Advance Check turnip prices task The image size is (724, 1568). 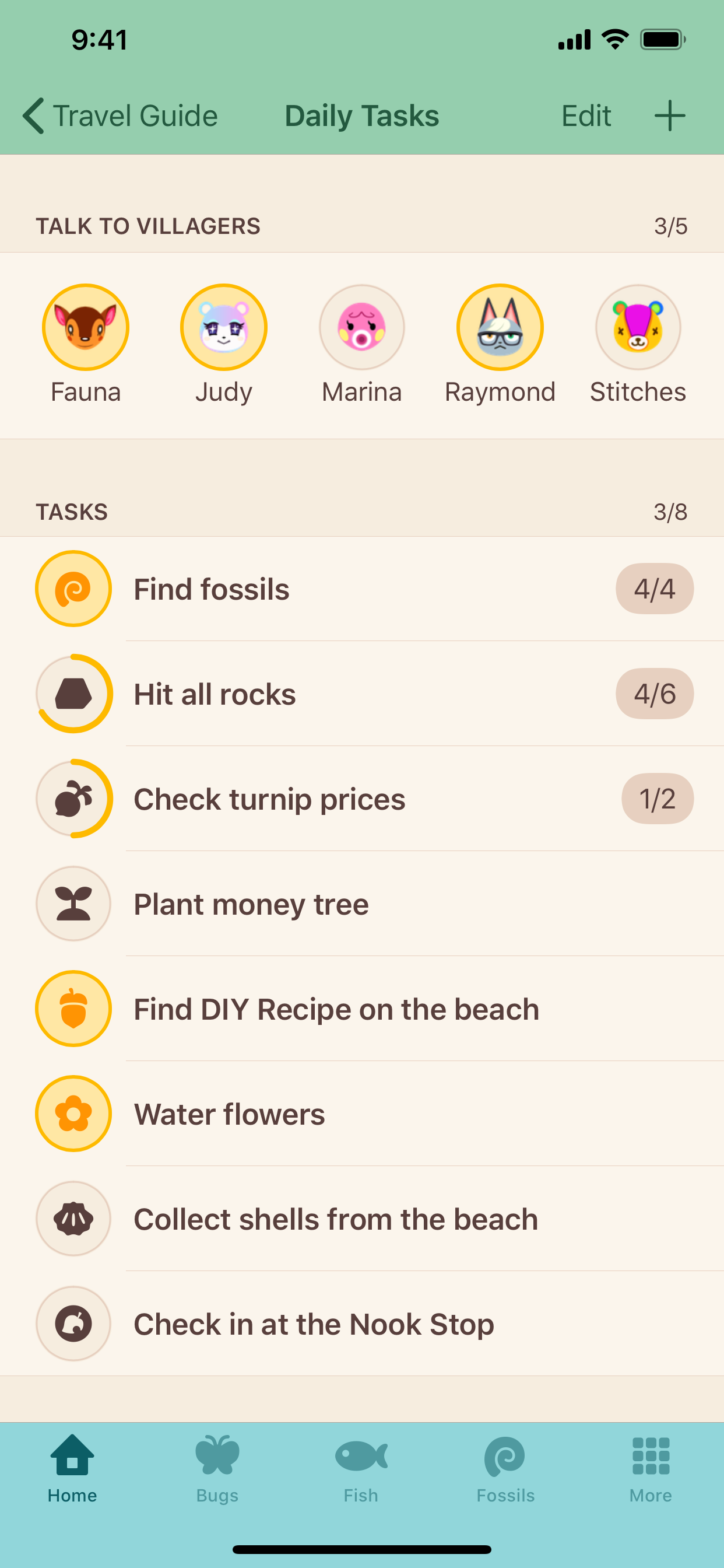(362, 799)
